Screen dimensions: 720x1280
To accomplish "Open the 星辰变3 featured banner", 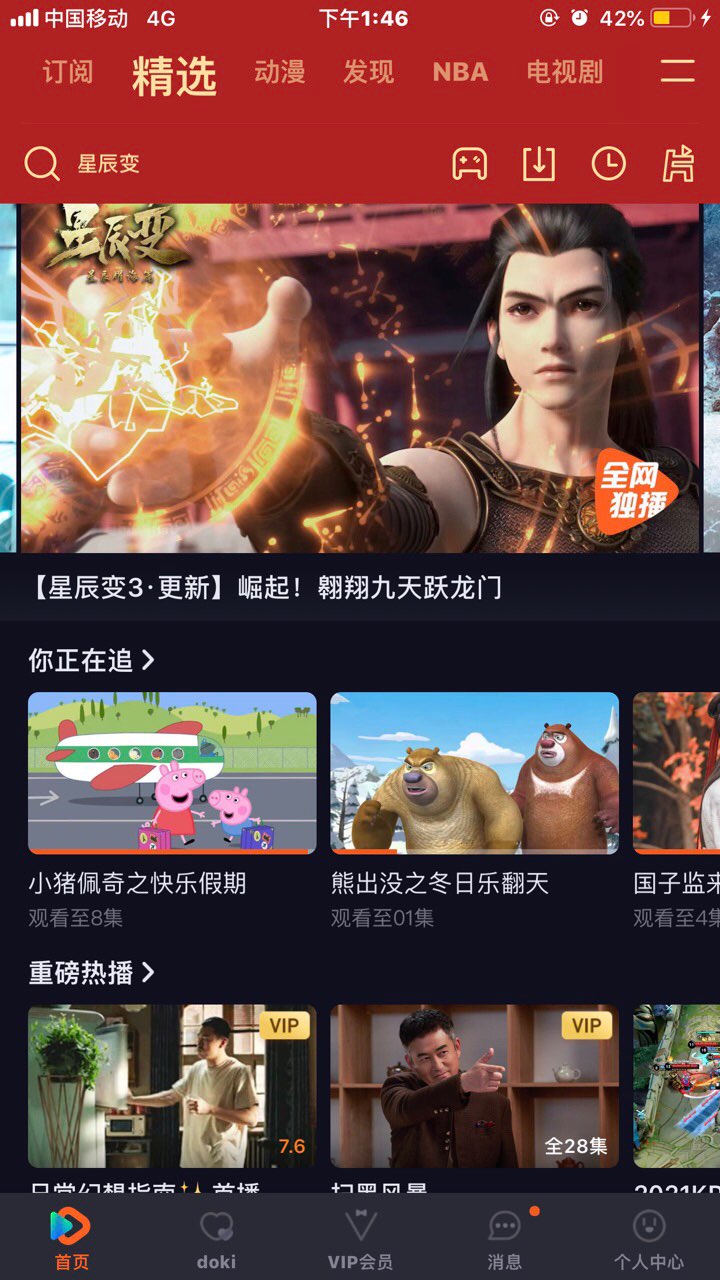I will point(360,380).
